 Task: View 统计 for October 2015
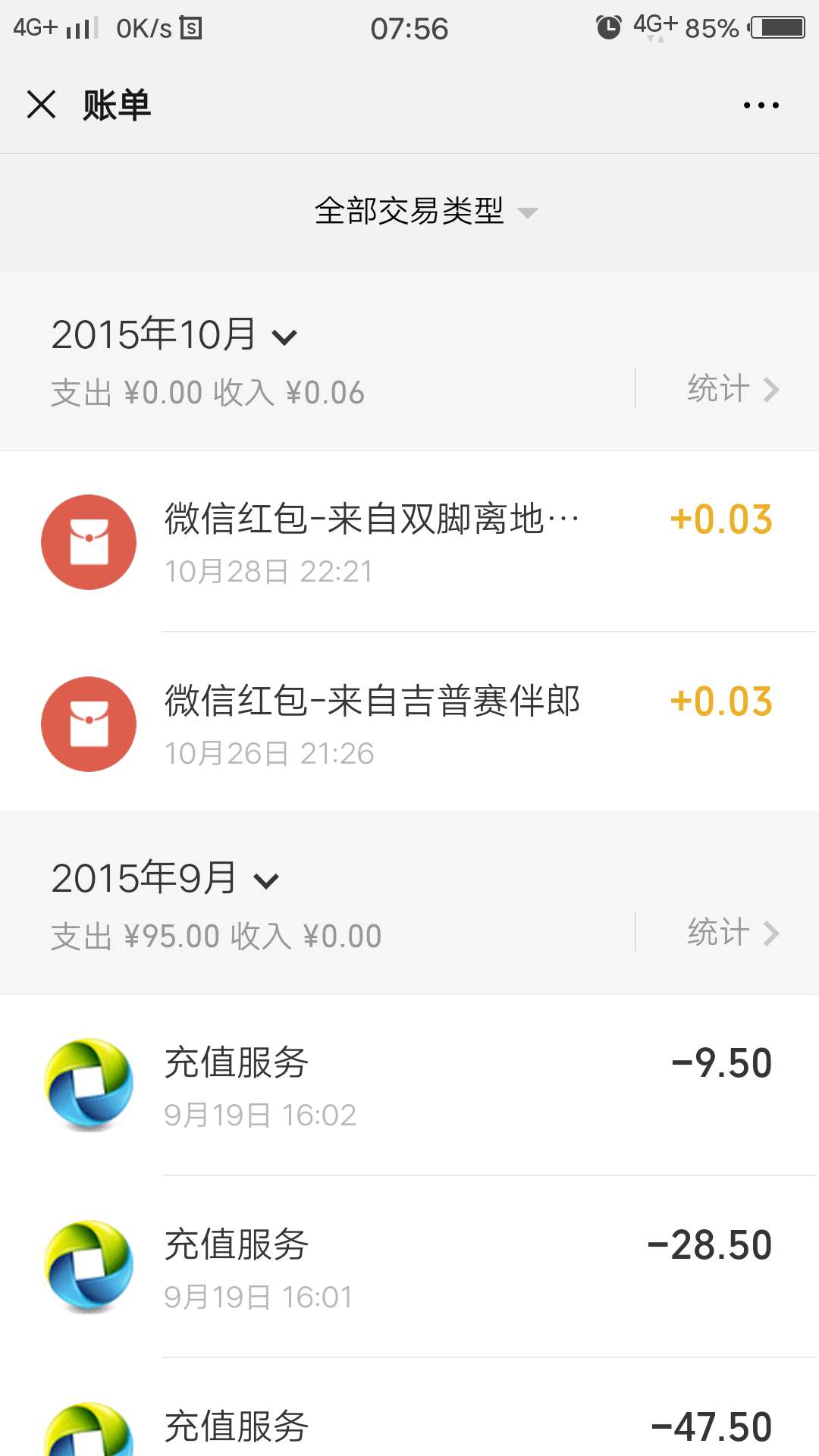[733, 389]
